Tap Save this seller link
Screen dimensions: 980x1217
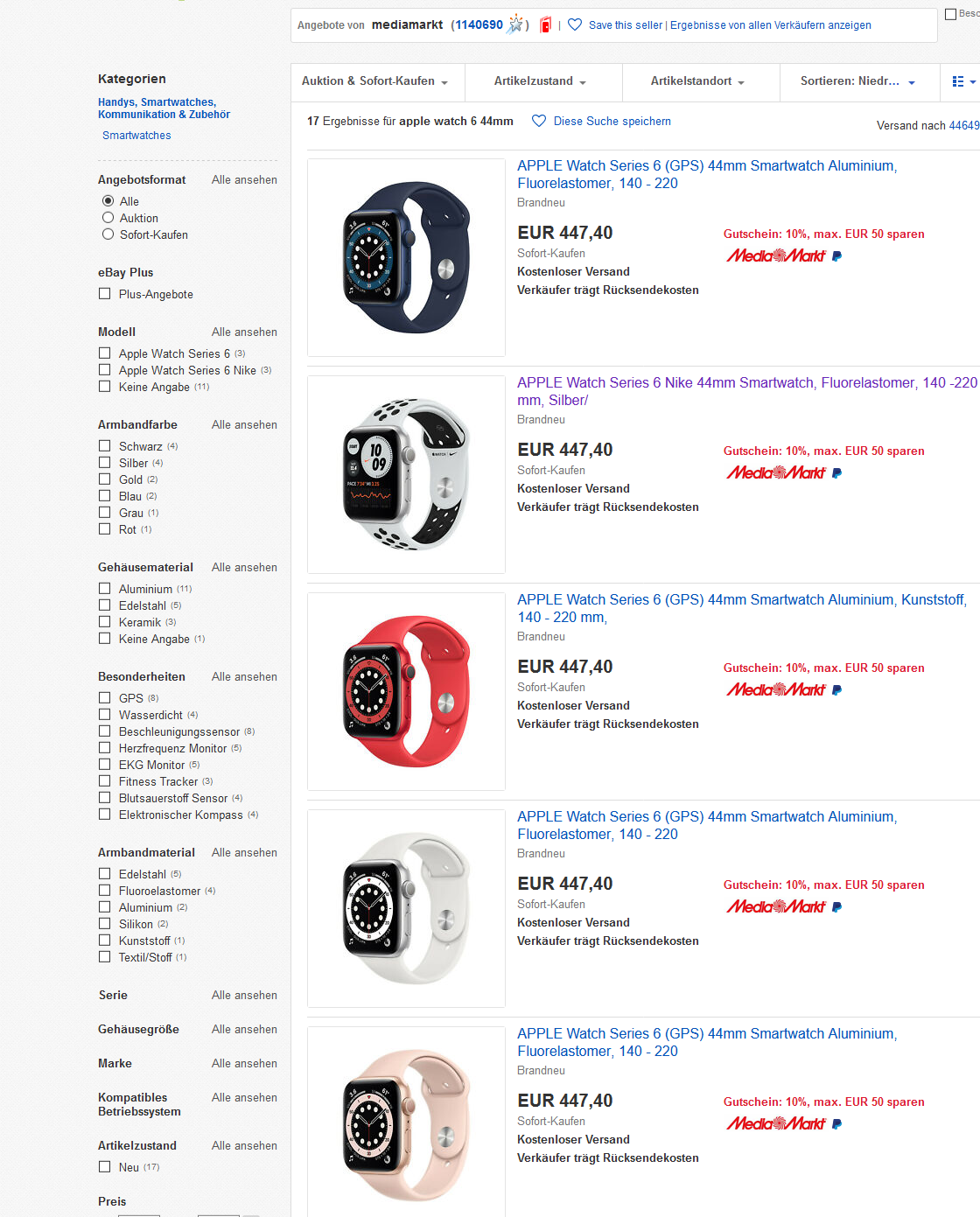625,25
